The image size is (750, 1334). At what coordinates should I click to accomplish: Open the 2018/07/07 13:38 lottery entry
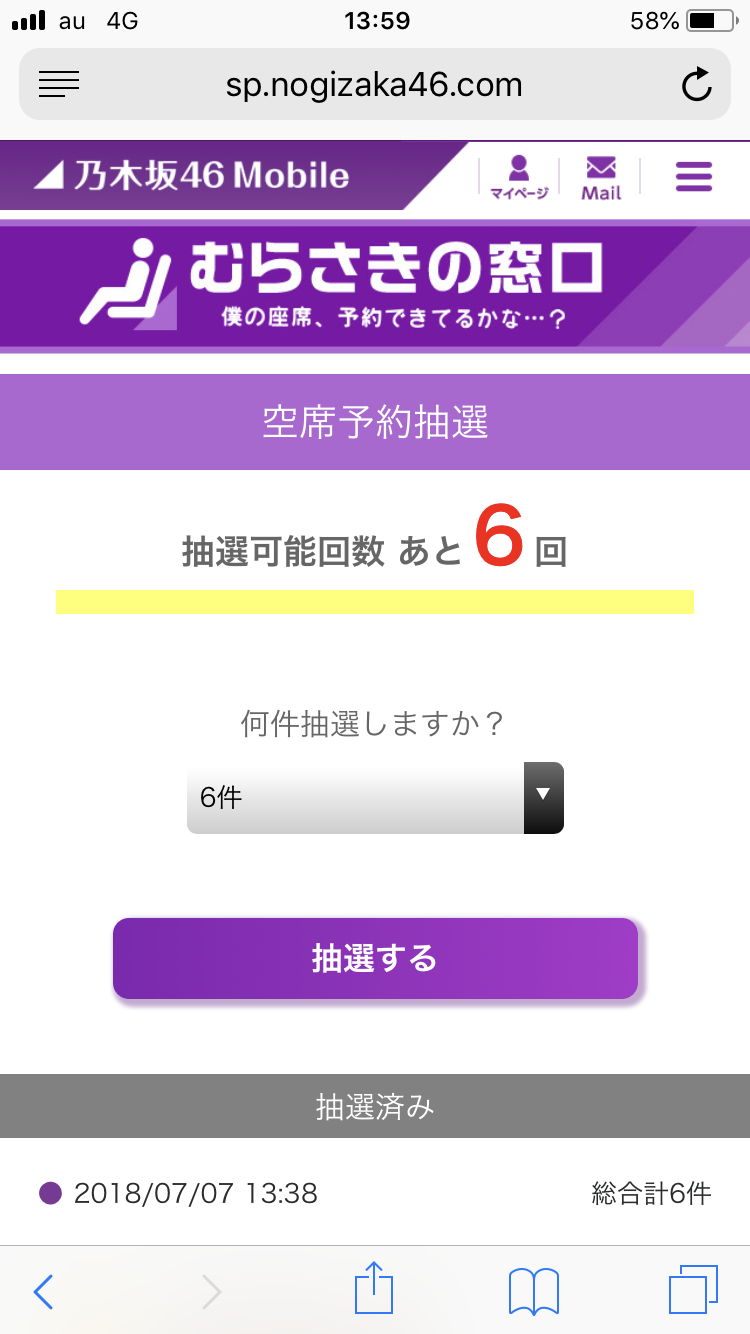[375, 1192]
